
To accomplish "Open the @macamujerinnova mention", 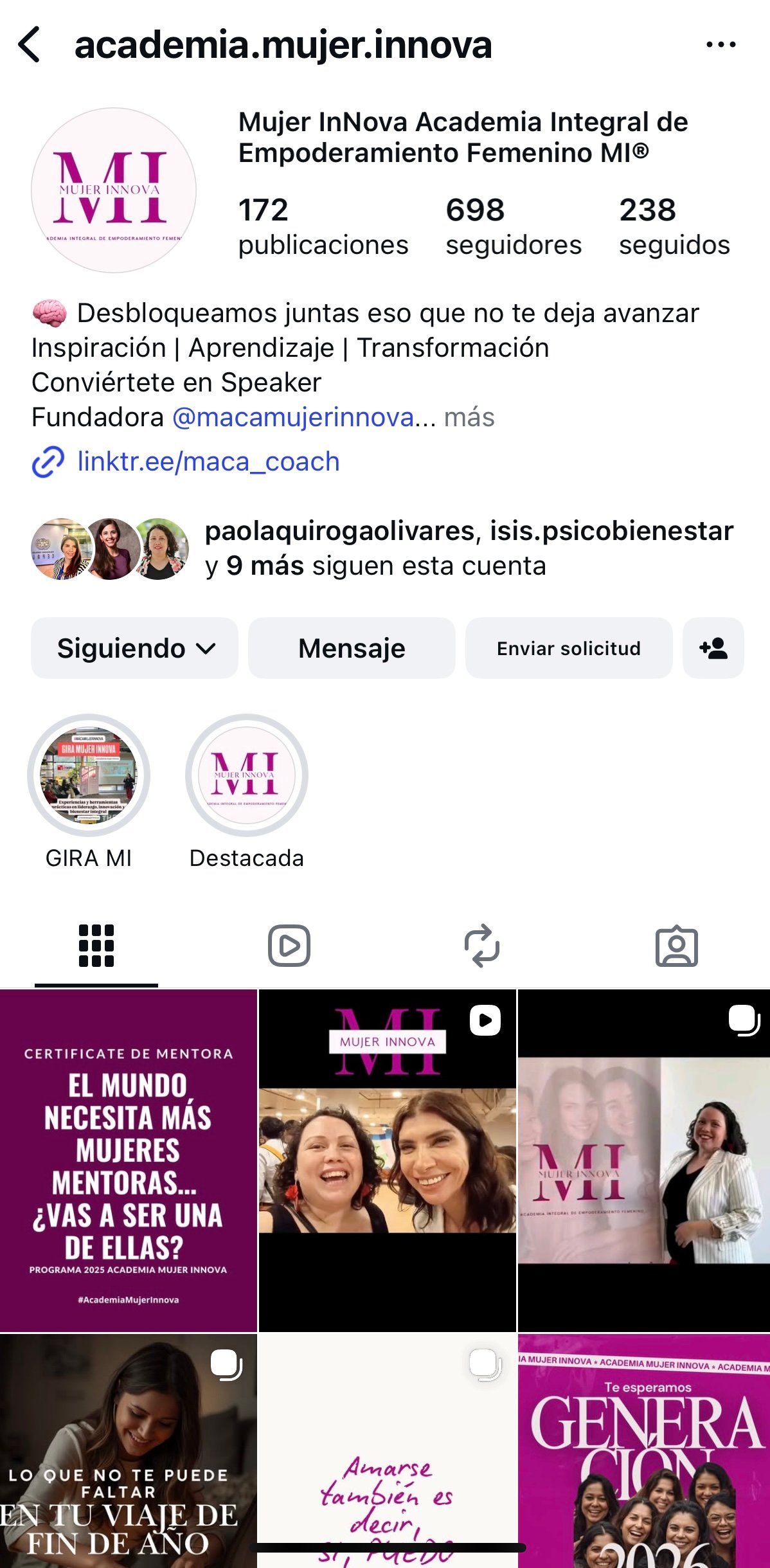I will click(x=293, y=417).
